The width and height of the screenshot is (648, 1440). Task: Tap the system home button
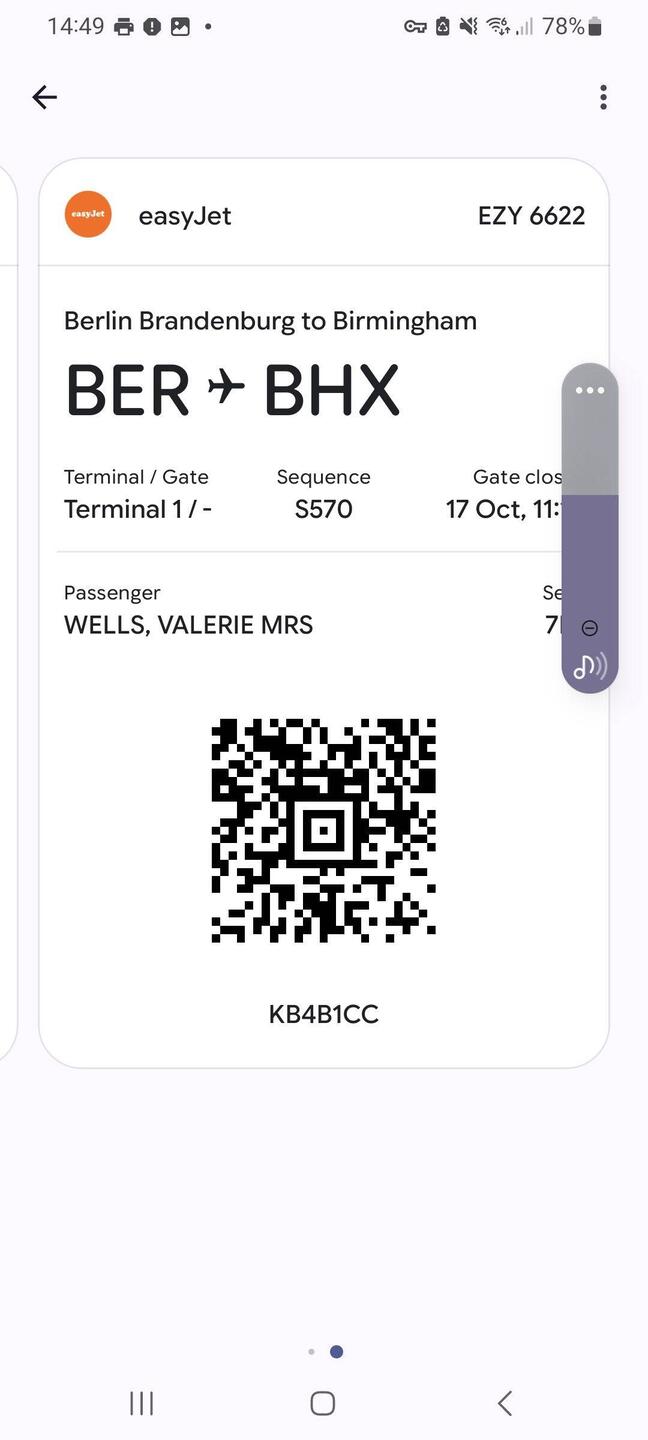[322, 1403]
